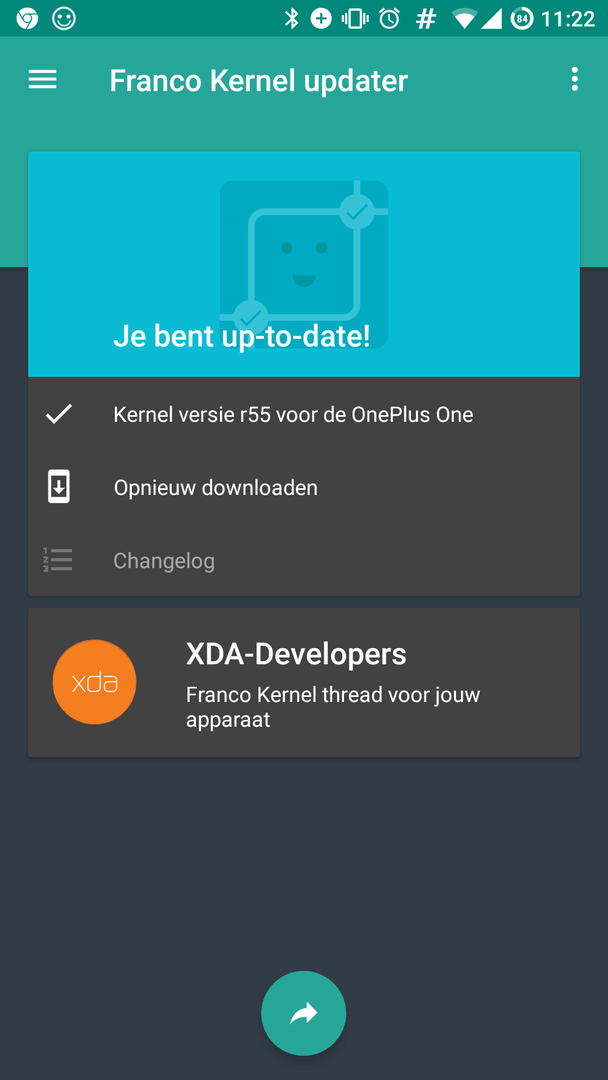
Task: Open the overflow menu
Action: 574,80
